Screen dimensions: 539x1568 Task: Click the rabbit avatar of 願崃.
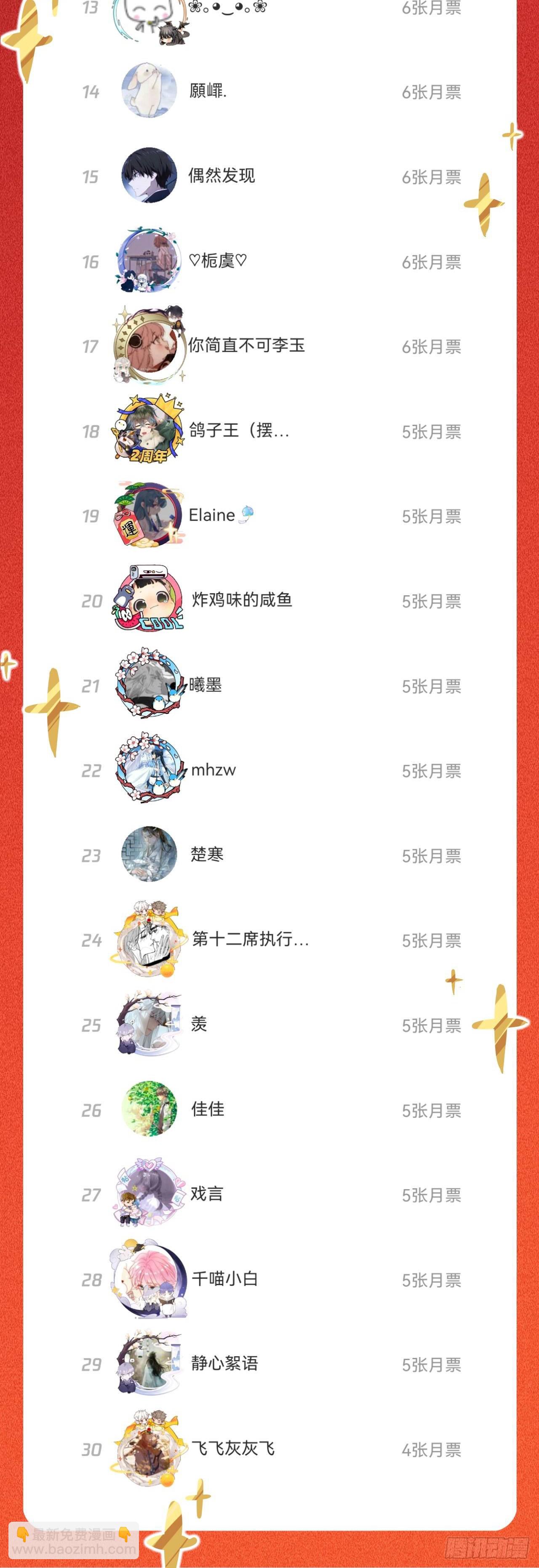[148, 91]
